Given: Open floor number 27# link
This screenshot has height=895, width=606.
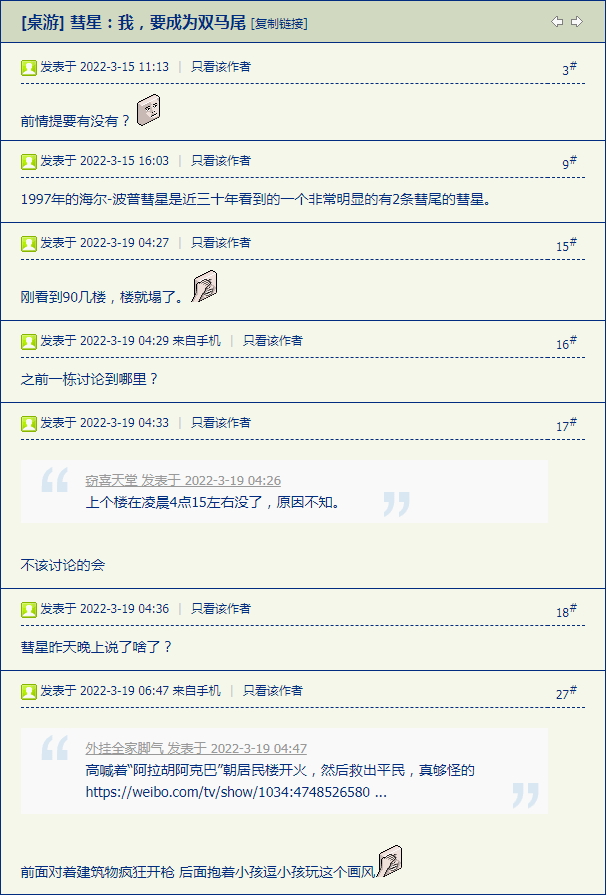Looking at the screenshot, I should point(567,692).
